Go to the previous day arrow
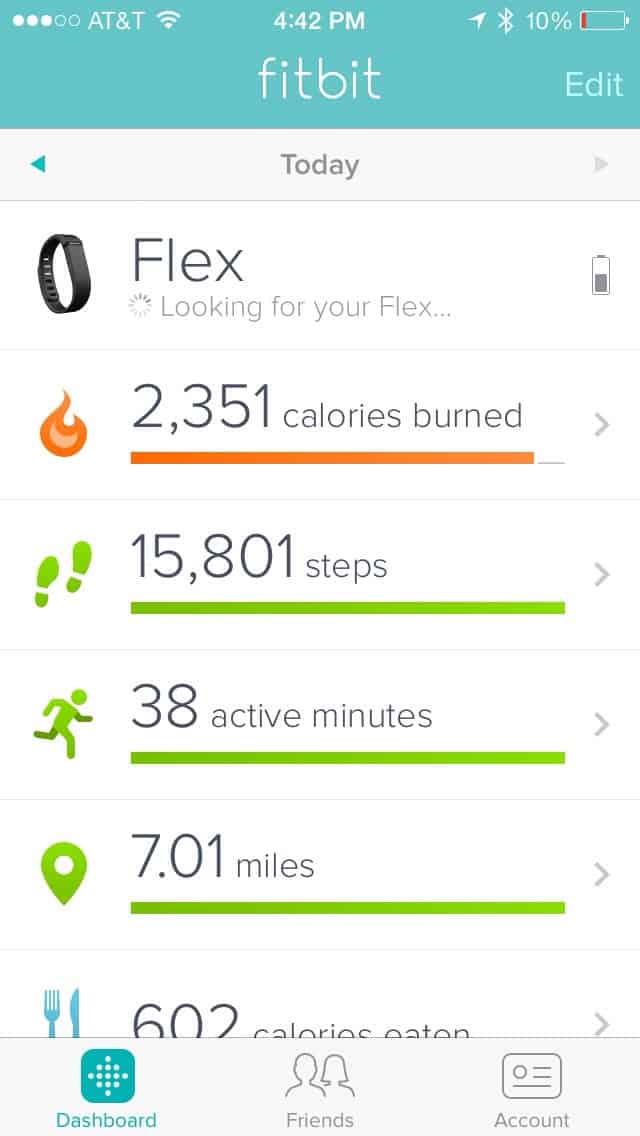Viewport: 640px width, 1136px height. (x=38, y=164)
